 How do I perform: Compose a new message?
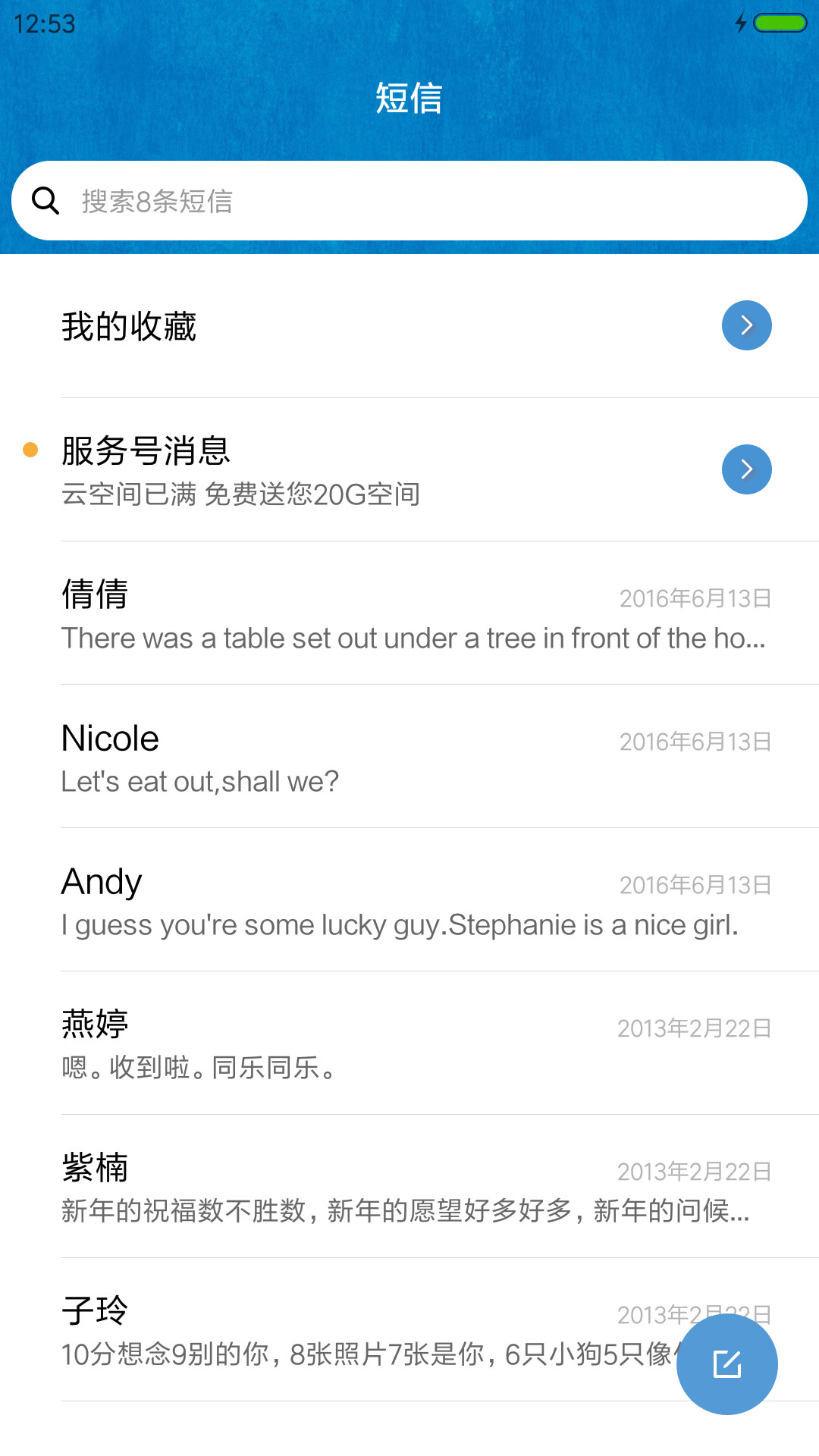726,1364
